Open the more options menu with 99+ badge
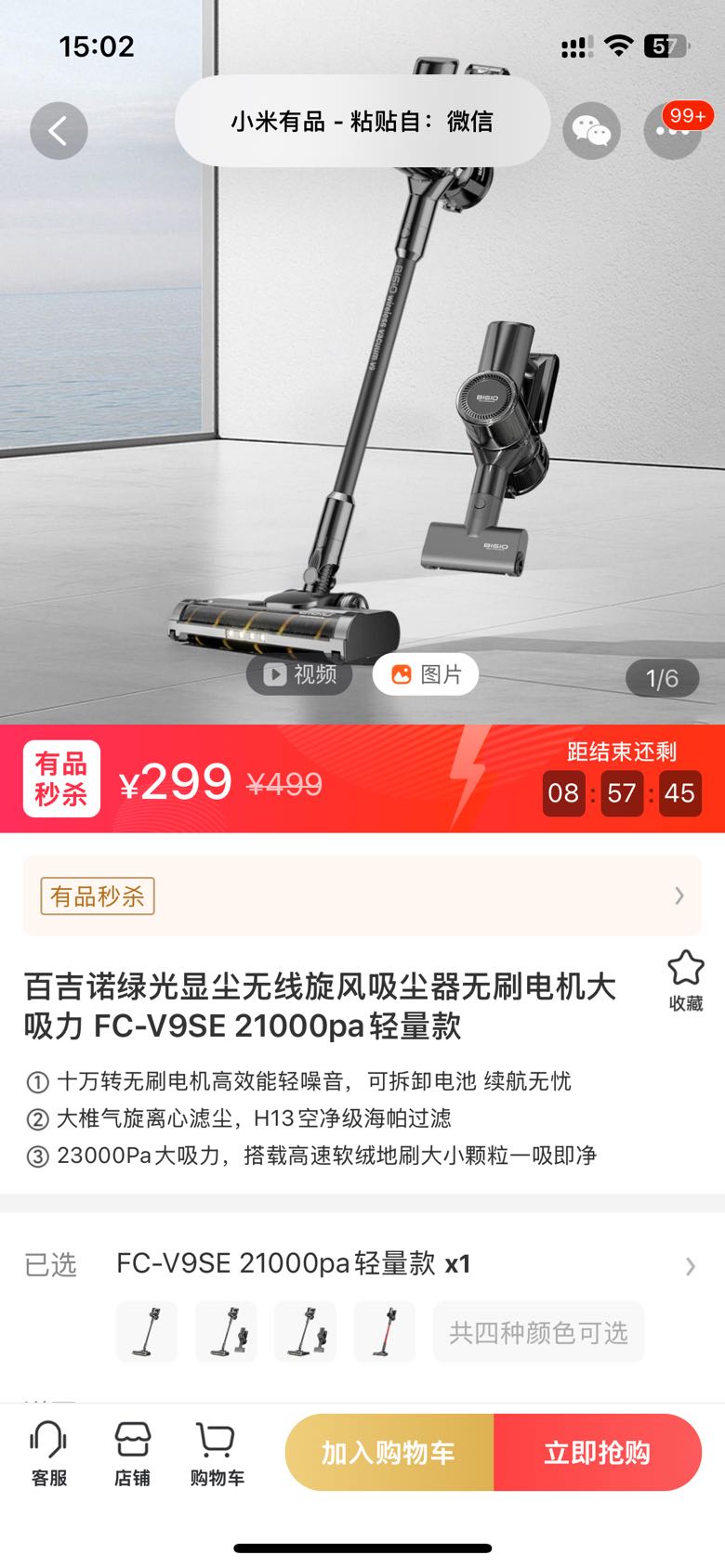725x1568 pixels. pos(673,130)
